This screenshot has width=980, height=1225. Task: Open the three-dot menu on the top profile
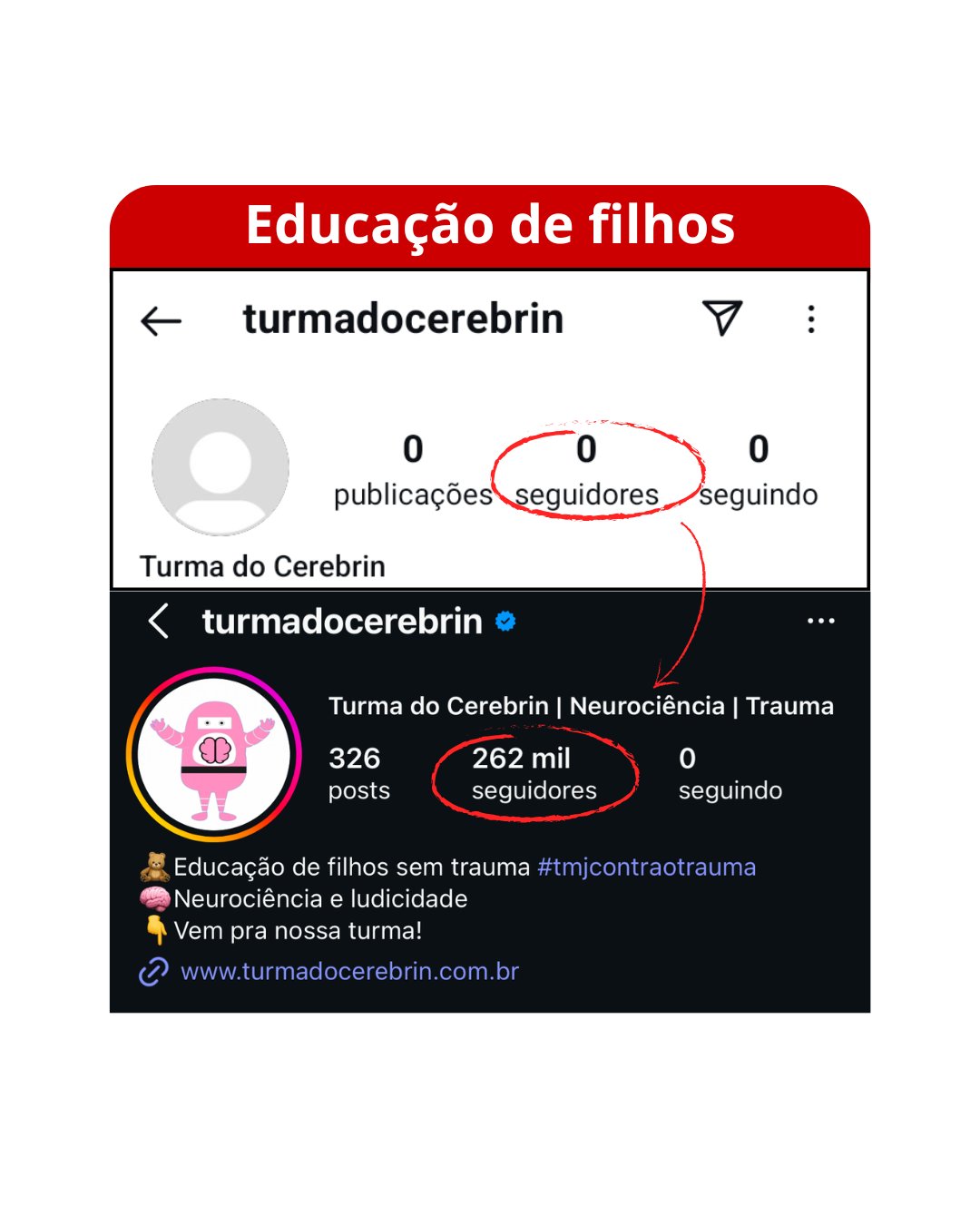click(x=810, y=319)
